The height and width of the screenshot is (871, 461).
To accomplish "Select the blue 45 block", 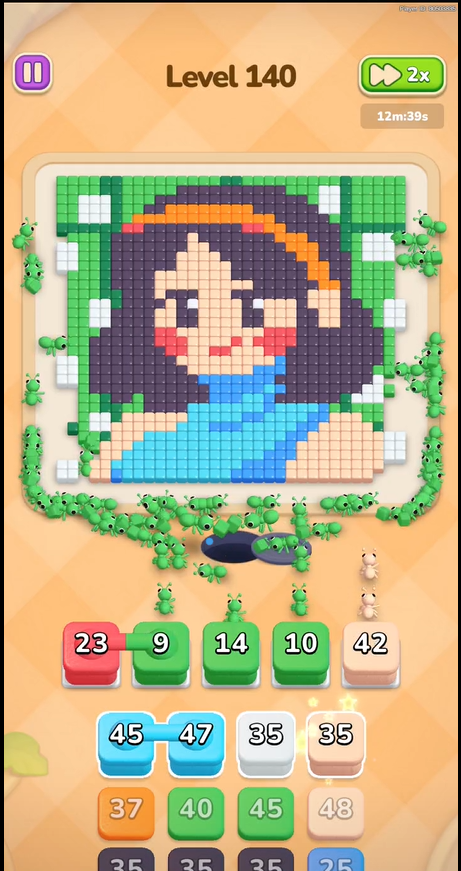I will (x=126, y=744).
